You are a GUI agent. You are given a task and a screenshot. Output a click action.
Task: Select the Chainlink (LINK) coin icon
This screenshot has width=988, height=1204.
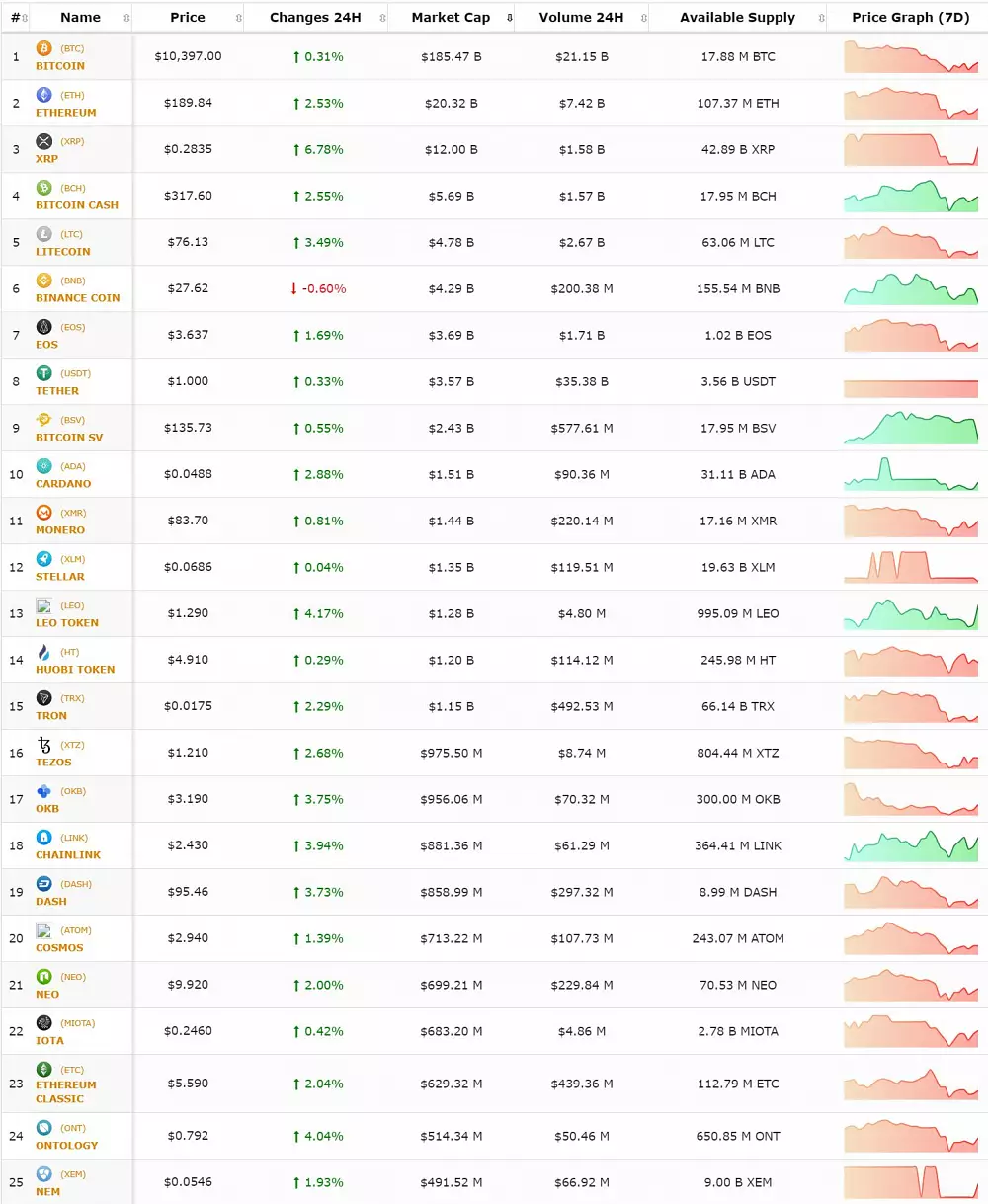42,836
